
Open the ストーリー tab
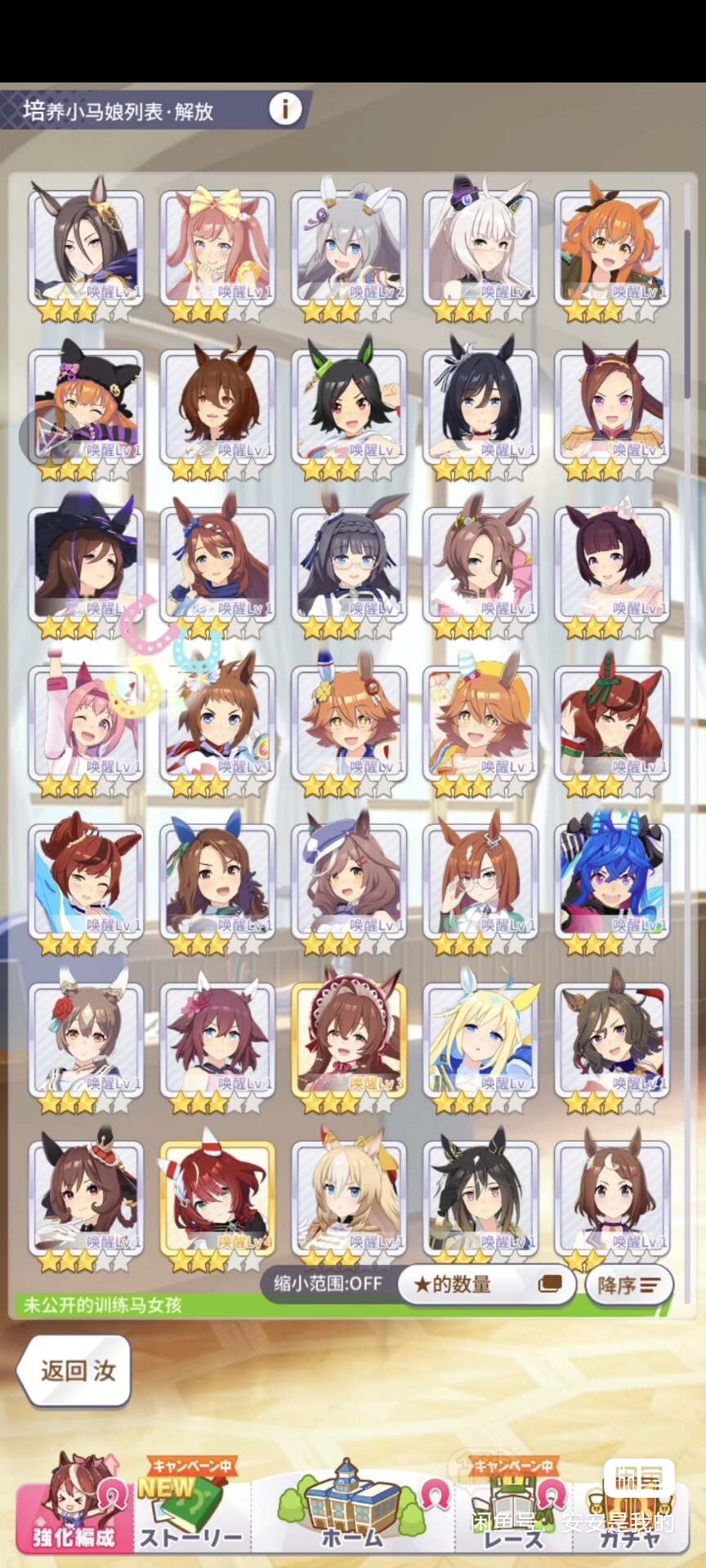192,1507
